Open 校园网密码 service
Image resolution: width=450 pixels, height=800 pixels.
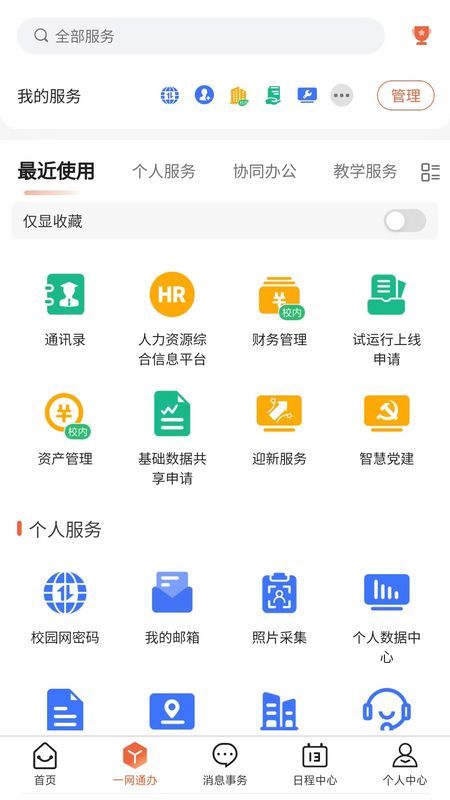(65, 609)
